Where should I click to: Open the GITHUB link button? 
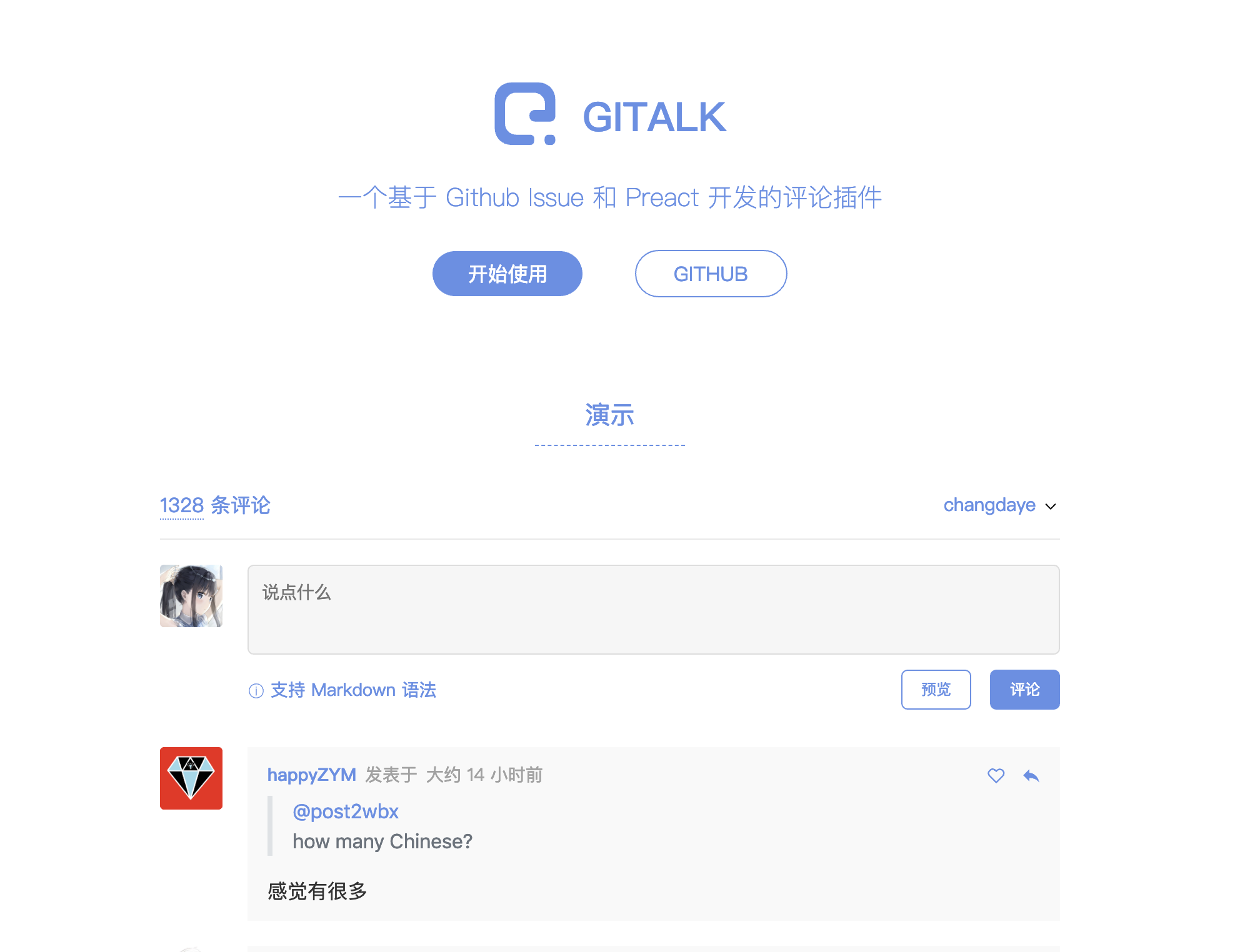[x=711, y=274]
